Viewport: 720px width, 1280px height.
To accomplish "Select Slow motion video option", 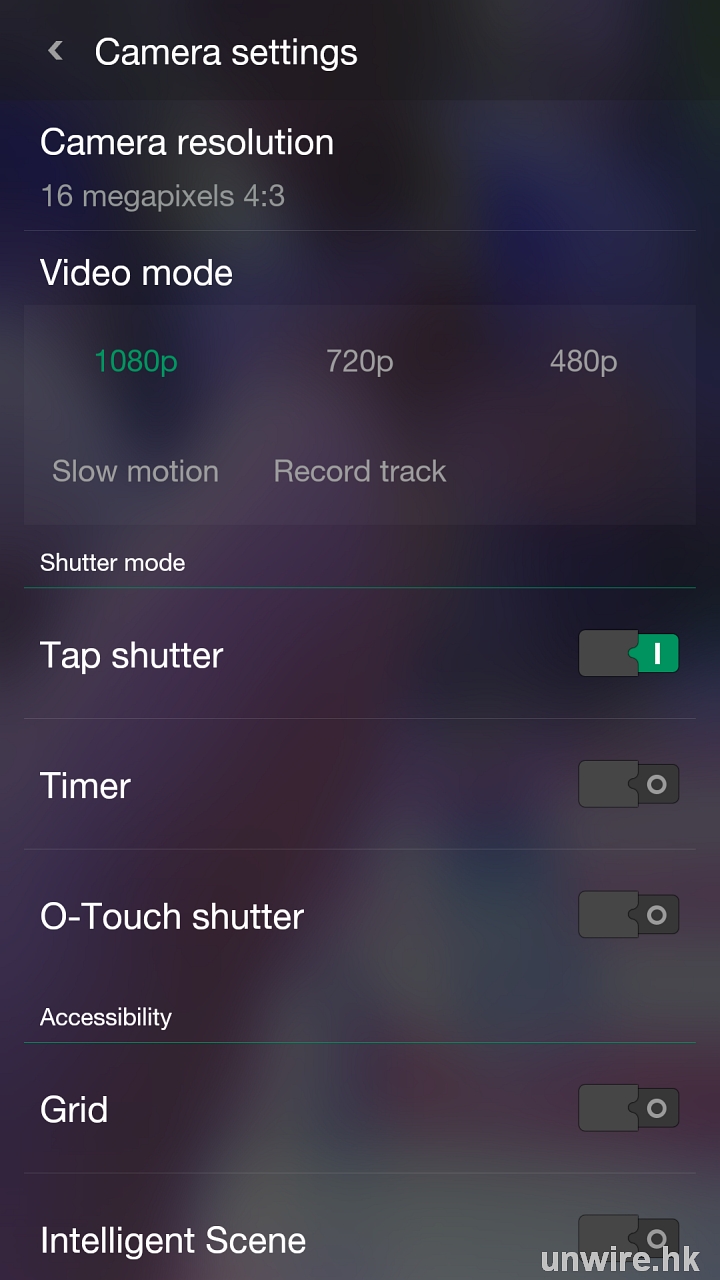I will point(135,471).
